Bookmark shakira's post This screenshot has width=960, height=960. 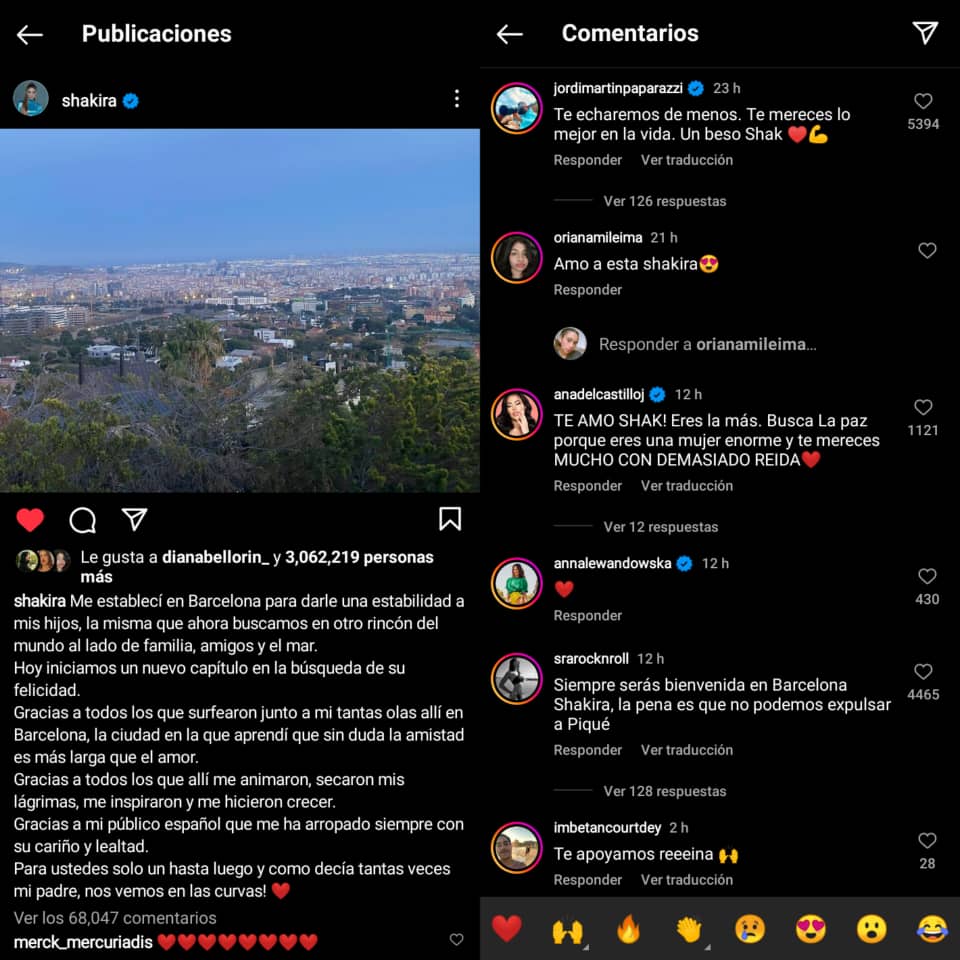[x=450, y=519]
